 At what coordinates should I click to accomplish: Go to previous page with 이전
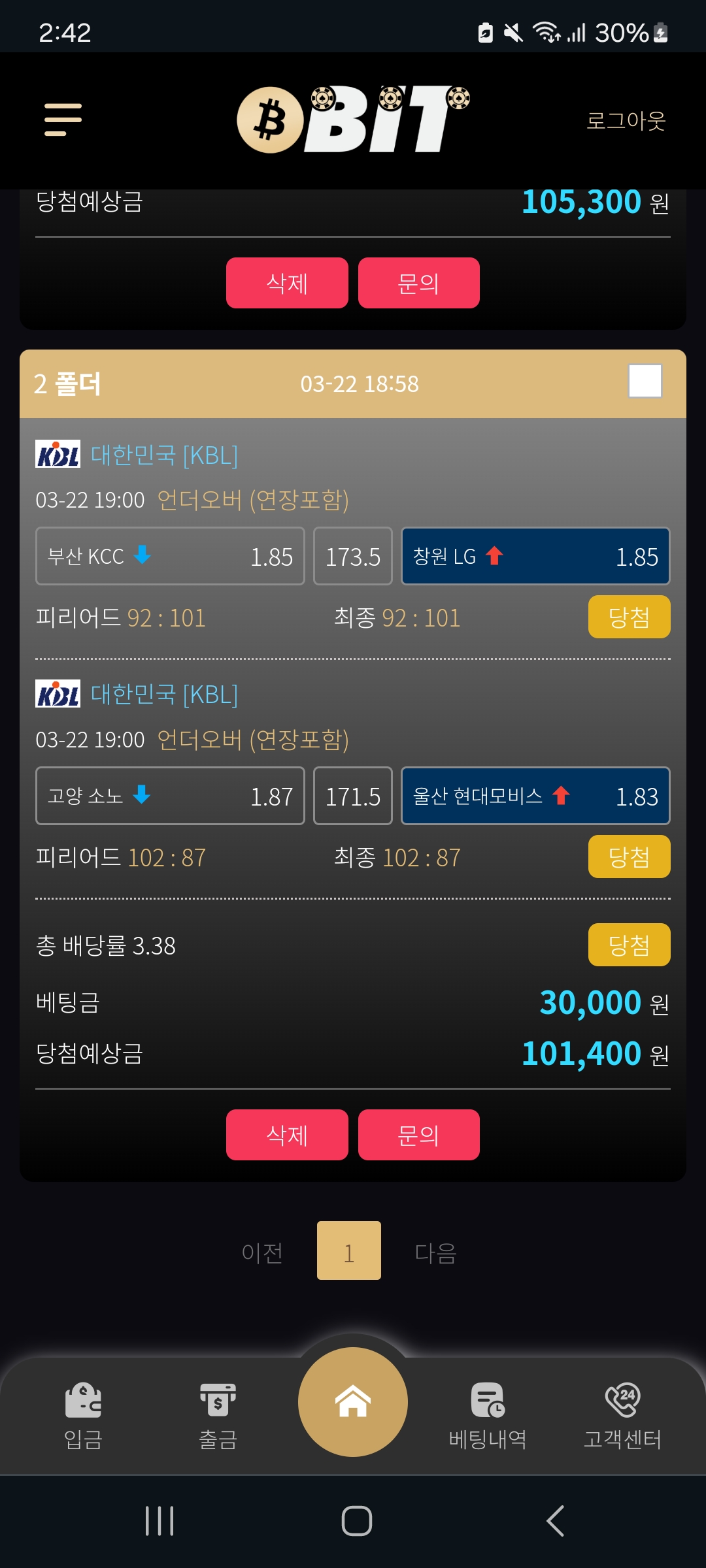262,1252
